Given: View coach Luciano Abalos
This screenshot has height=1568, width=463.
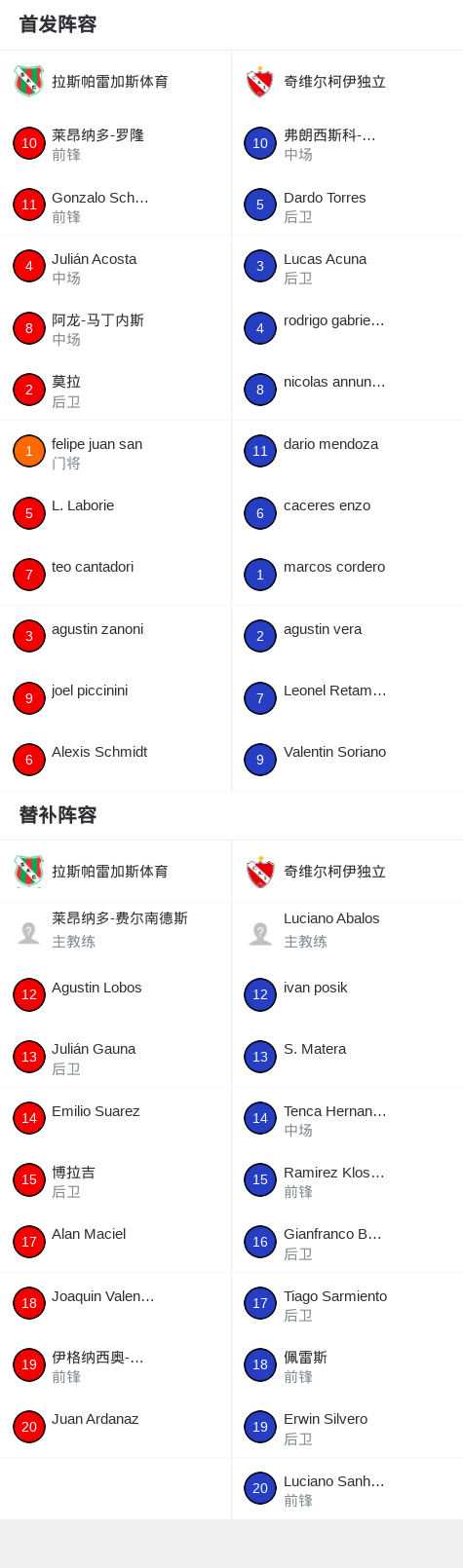Looking at the screenshot, I should click(347, 933).
